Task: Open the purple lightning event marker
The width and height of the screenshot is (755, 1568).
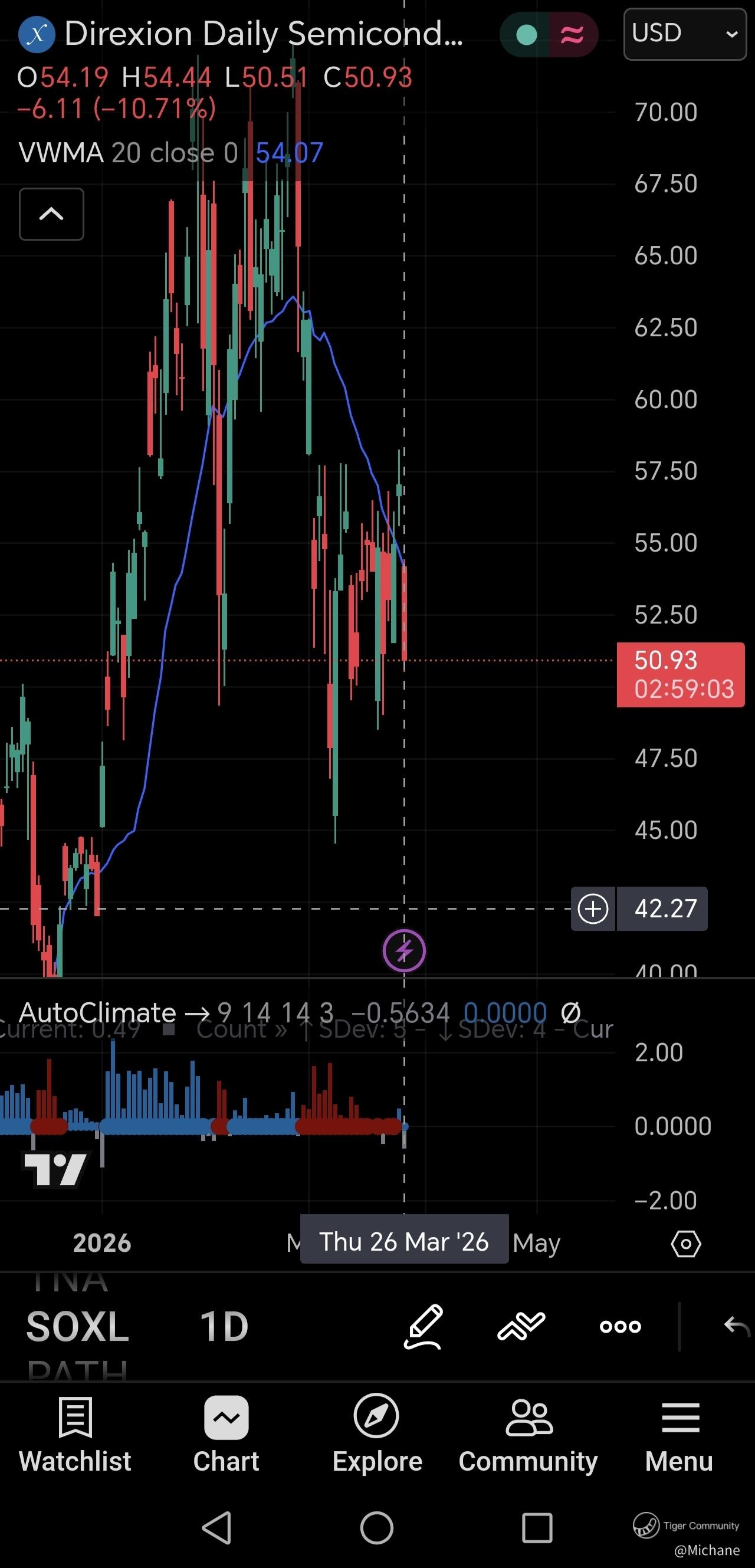Action: (x=404, y=950)
